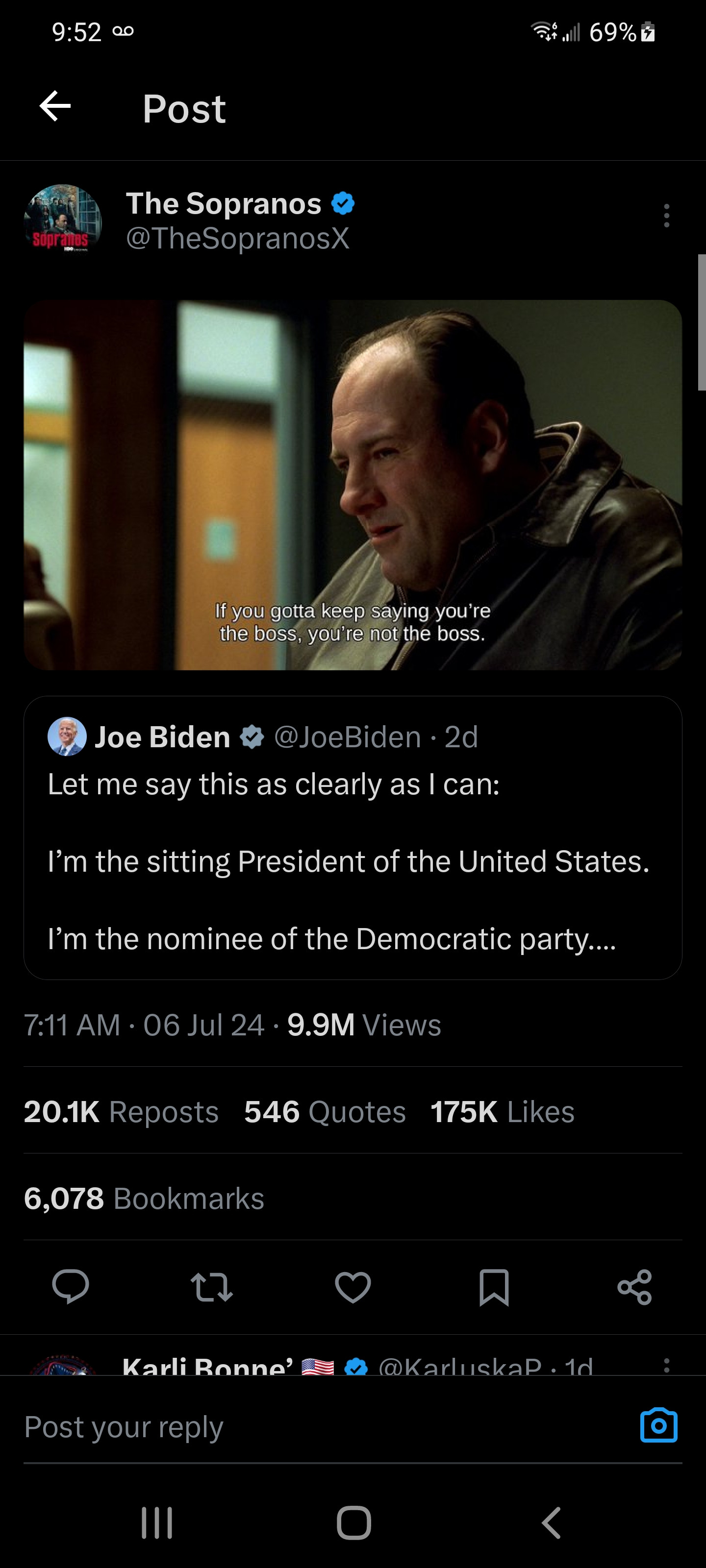Share this post
The height and width of the screenshot is (1568, 706).
pyautogui.click(x=635, y=1286)
